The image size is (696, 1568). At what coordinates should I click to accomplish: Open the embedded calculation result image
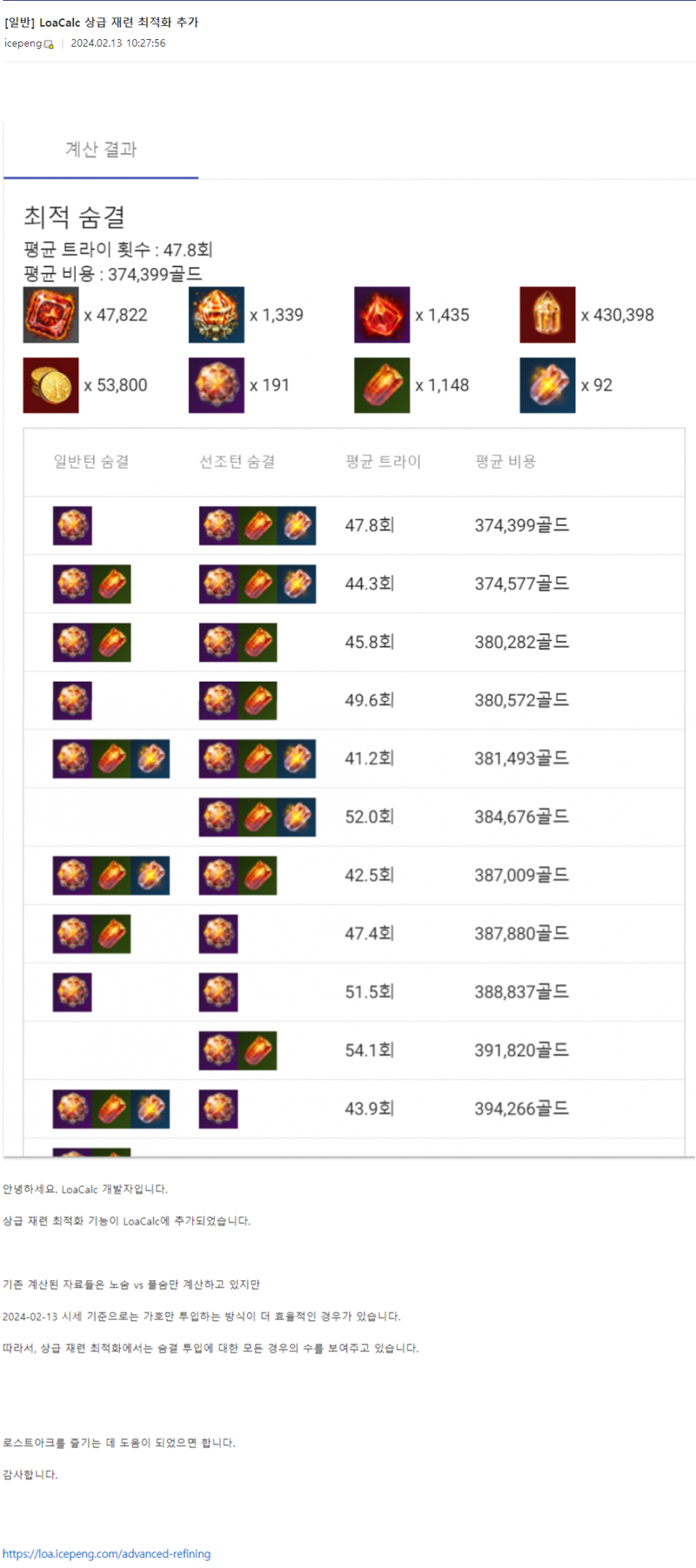pos(348,639)
